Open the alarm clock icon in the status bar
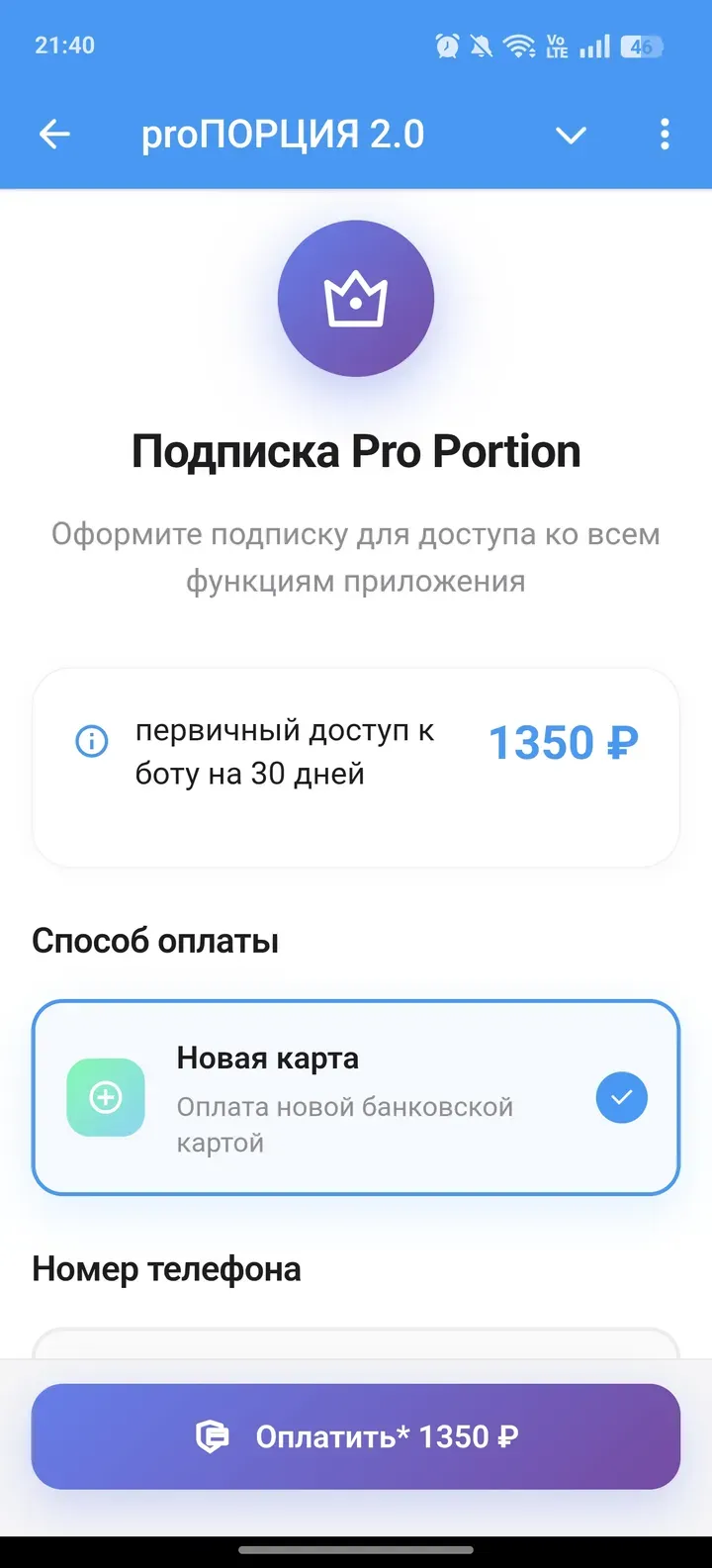The height and width of the screenshot is (1568, 712). pyautogui.click(x=448, y=46)
